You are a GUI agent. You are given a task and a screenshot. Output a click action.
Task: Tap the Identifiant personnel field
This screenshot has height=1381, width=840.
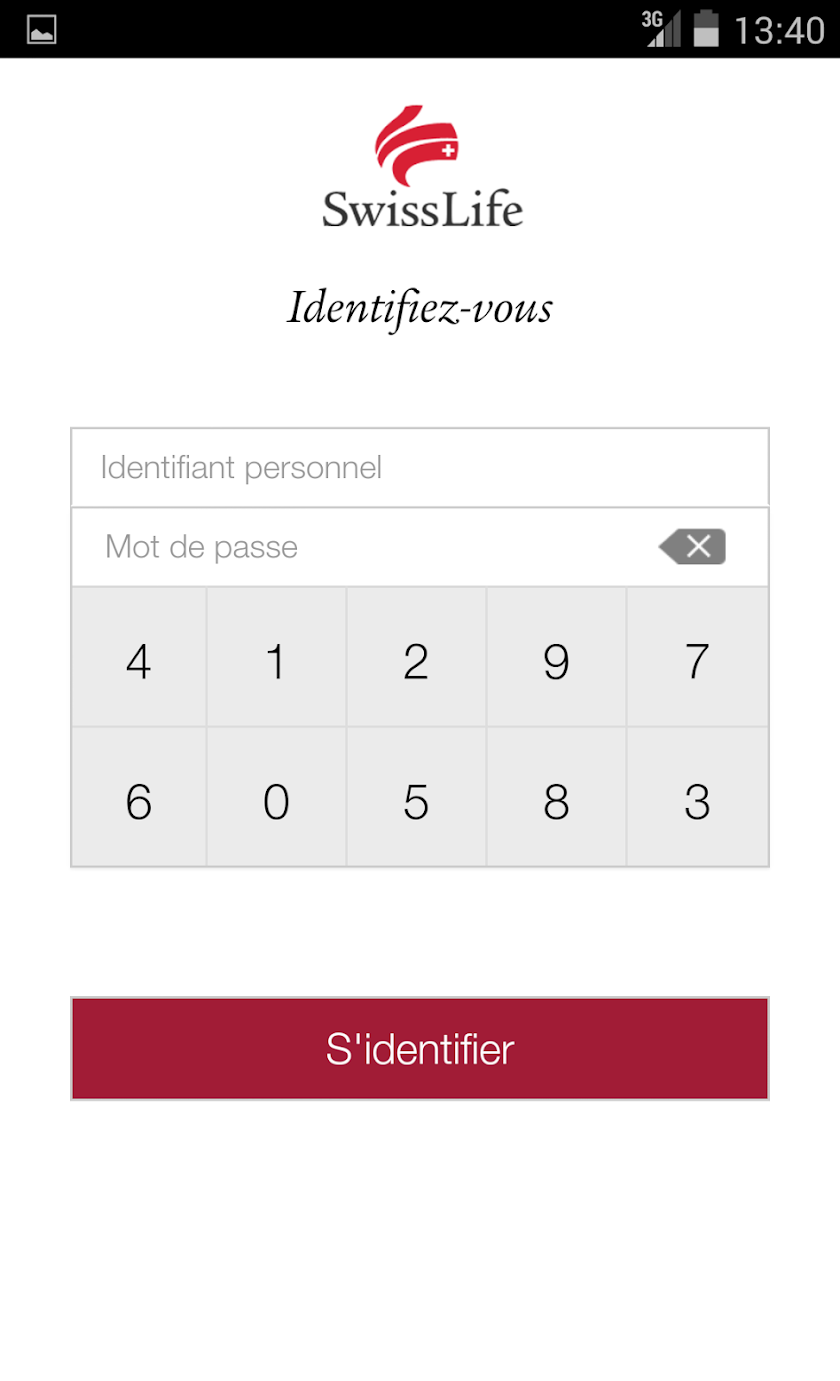(x=420, y=467)
